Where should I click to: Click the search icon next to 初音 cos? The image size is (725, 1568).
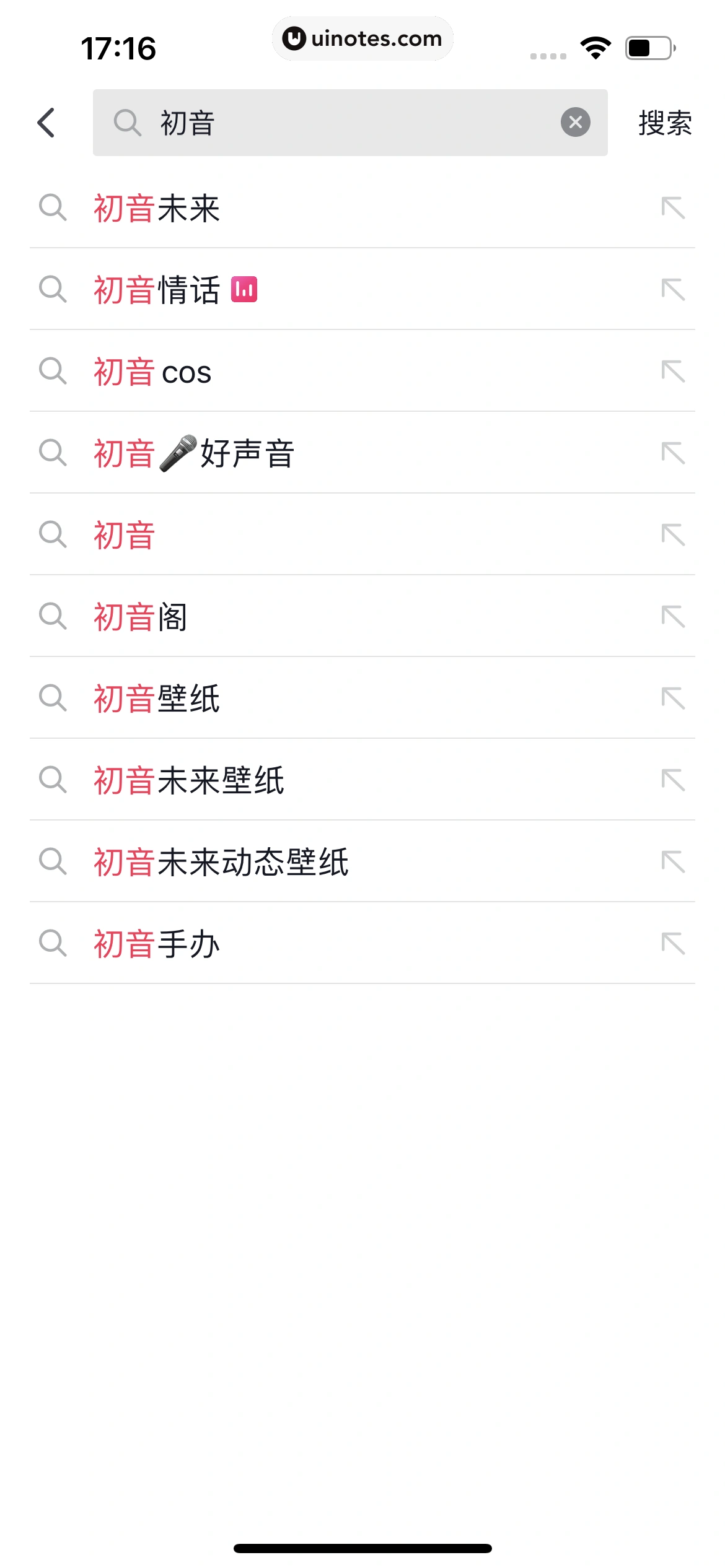click(55, 372)
